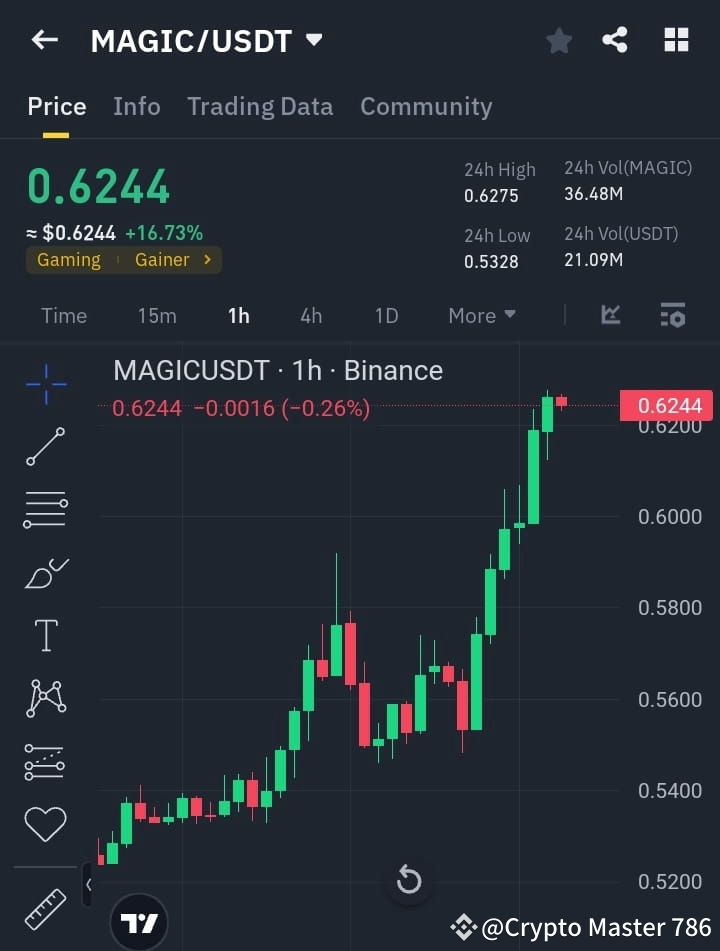Select the 1D timeframe
This screenshot has height=951, width=720.
click(387, 315)
